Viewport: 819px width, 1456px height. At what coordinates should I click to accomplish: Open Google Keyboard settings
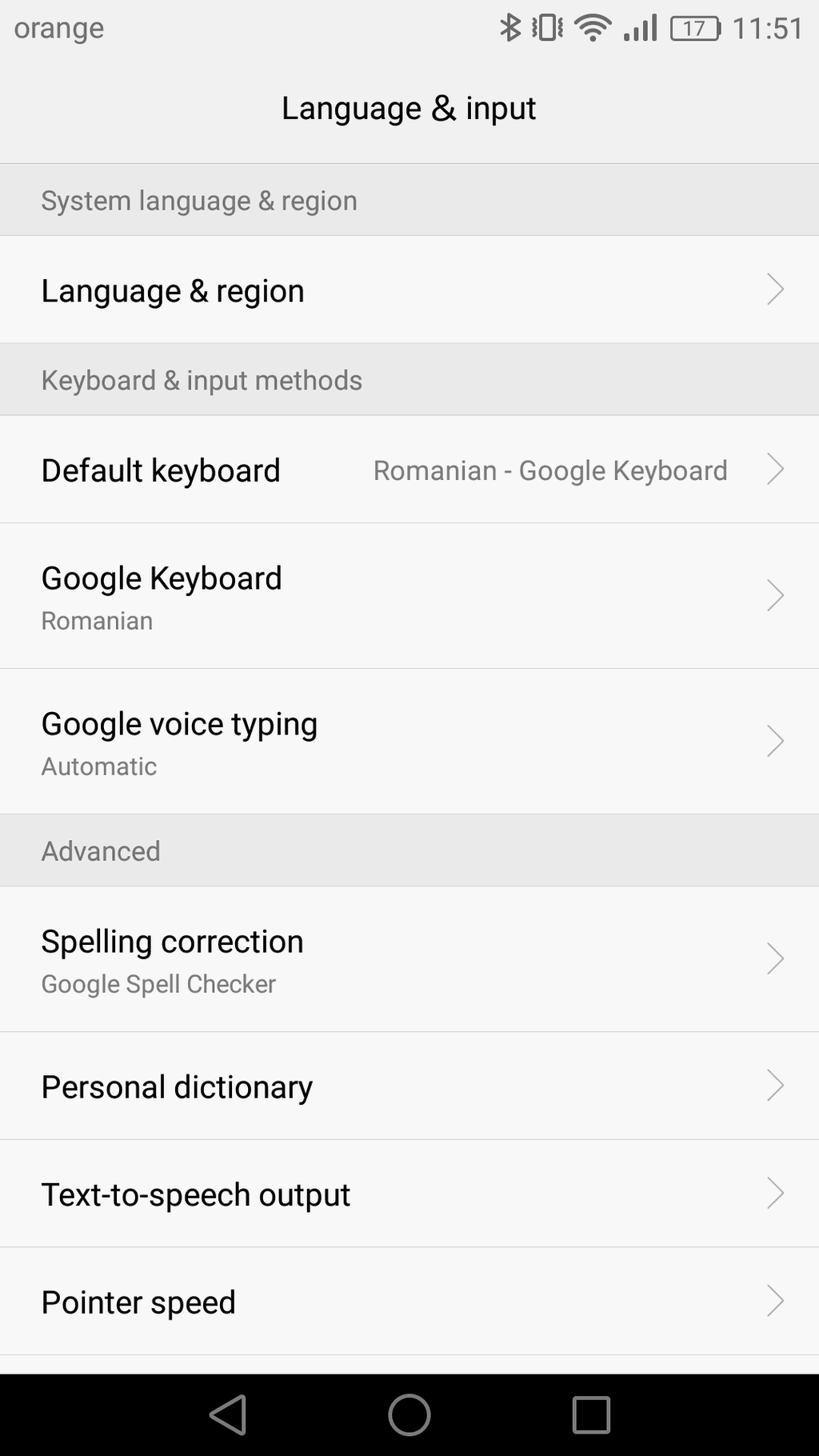tap(409, 596)
